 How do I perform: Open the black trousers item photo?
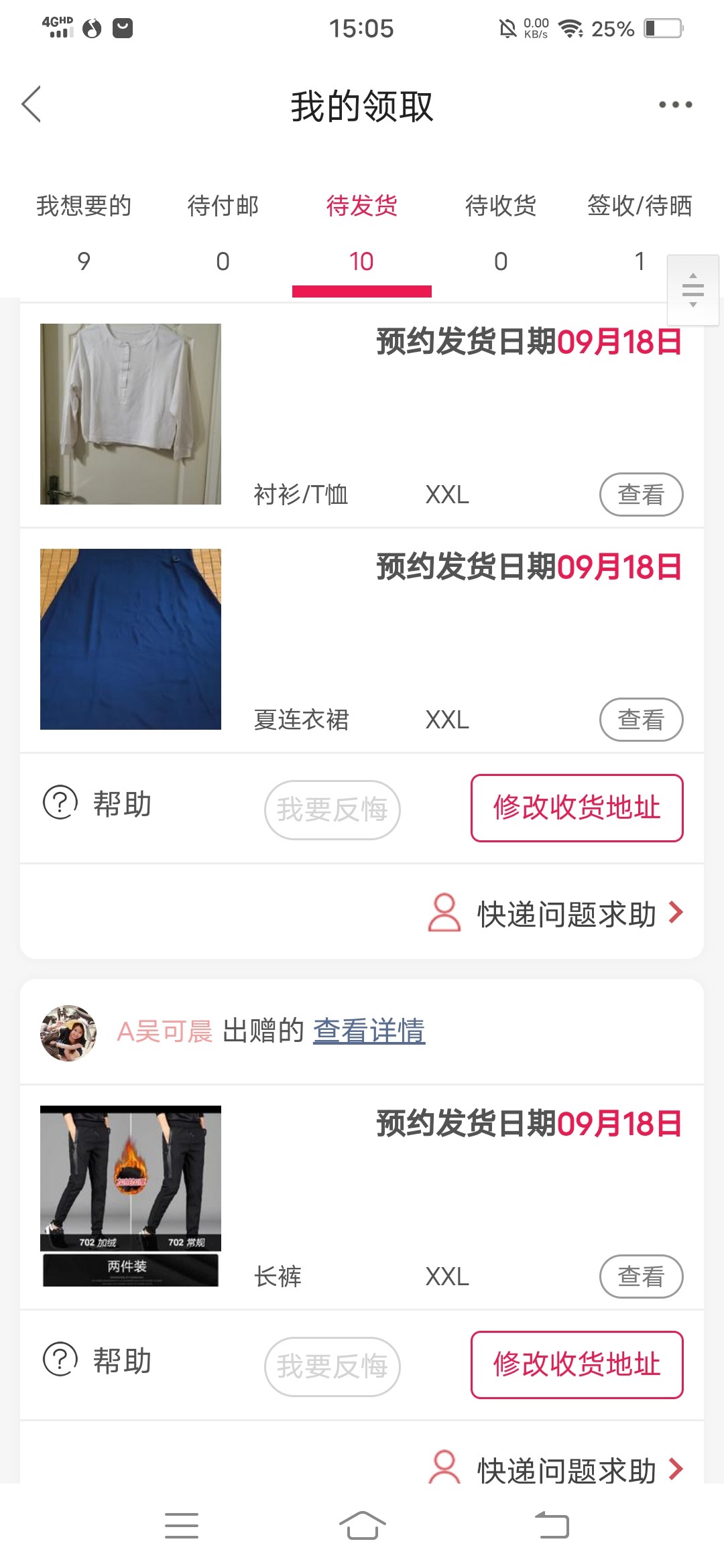(x=131, y=1196)
